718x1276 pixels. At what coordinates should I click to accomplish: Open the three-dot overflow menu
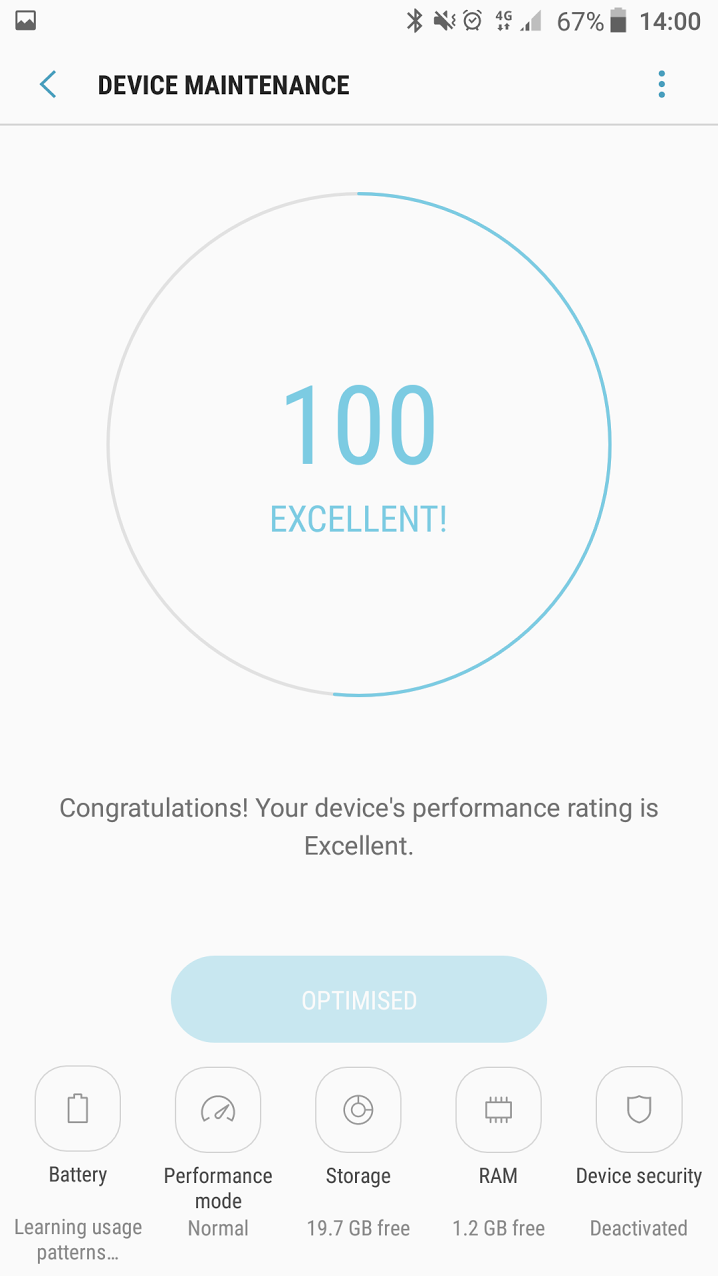(661, 85)
